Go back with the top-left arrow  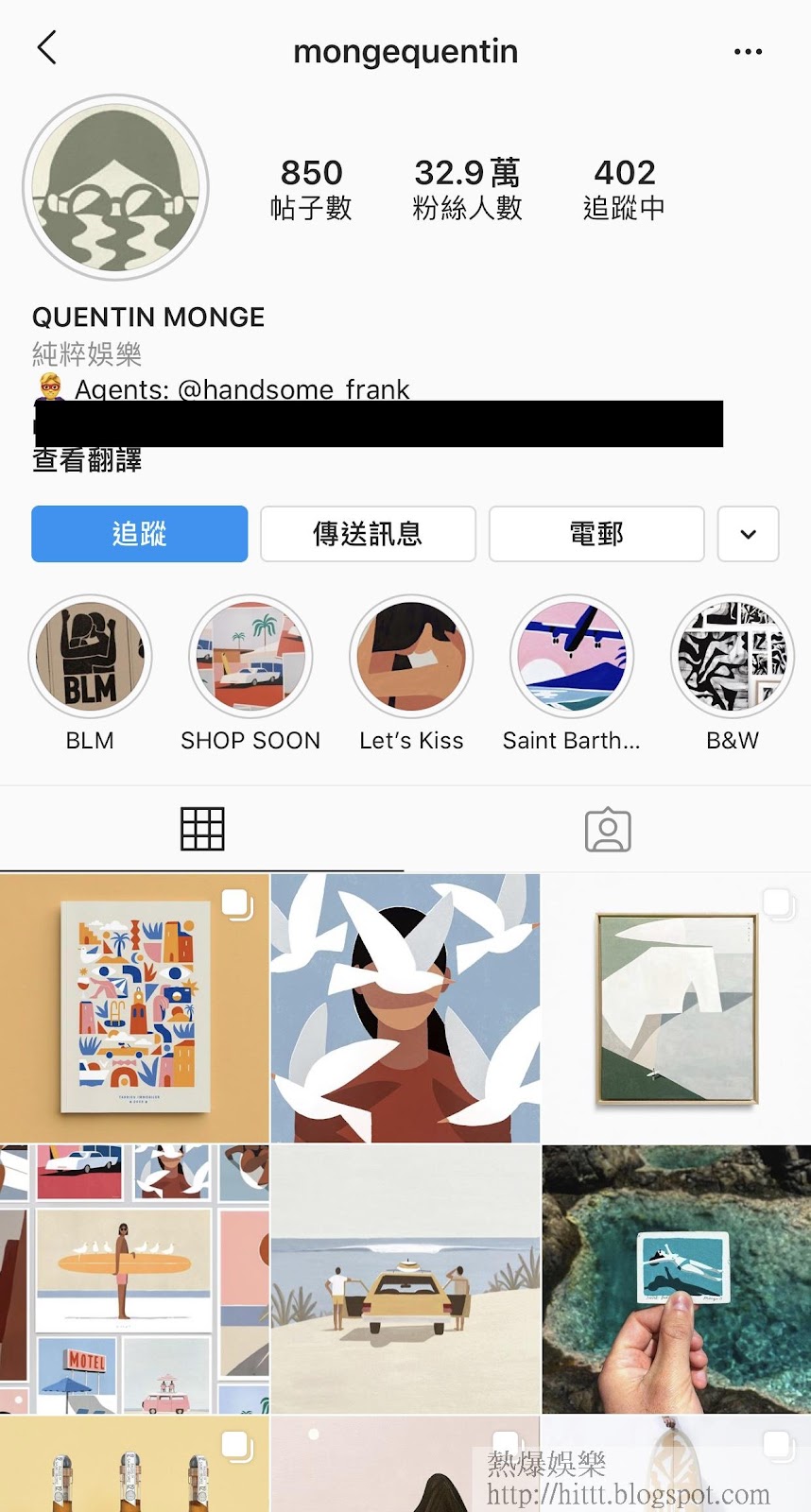[x=47, y=48]
